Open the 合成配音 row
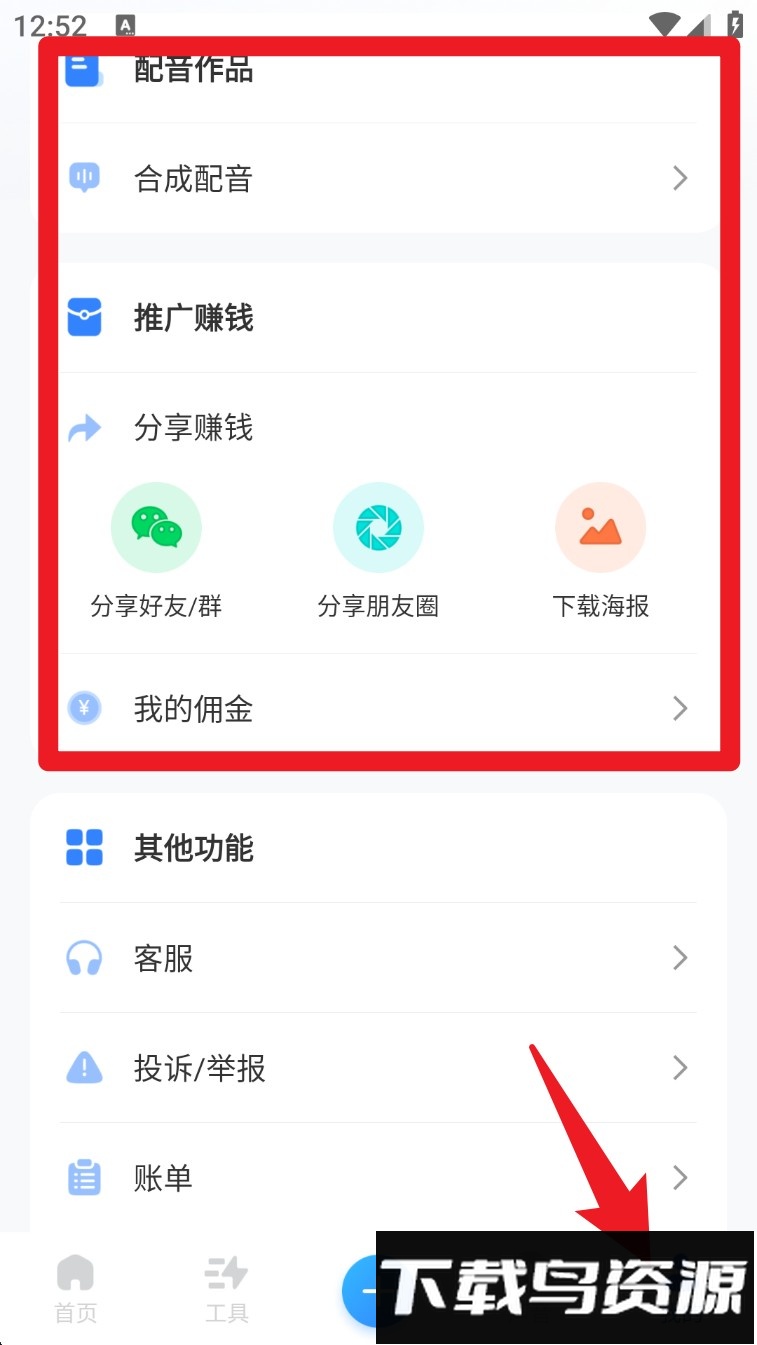Screen dimensions: 757x1345 [378, 179]
